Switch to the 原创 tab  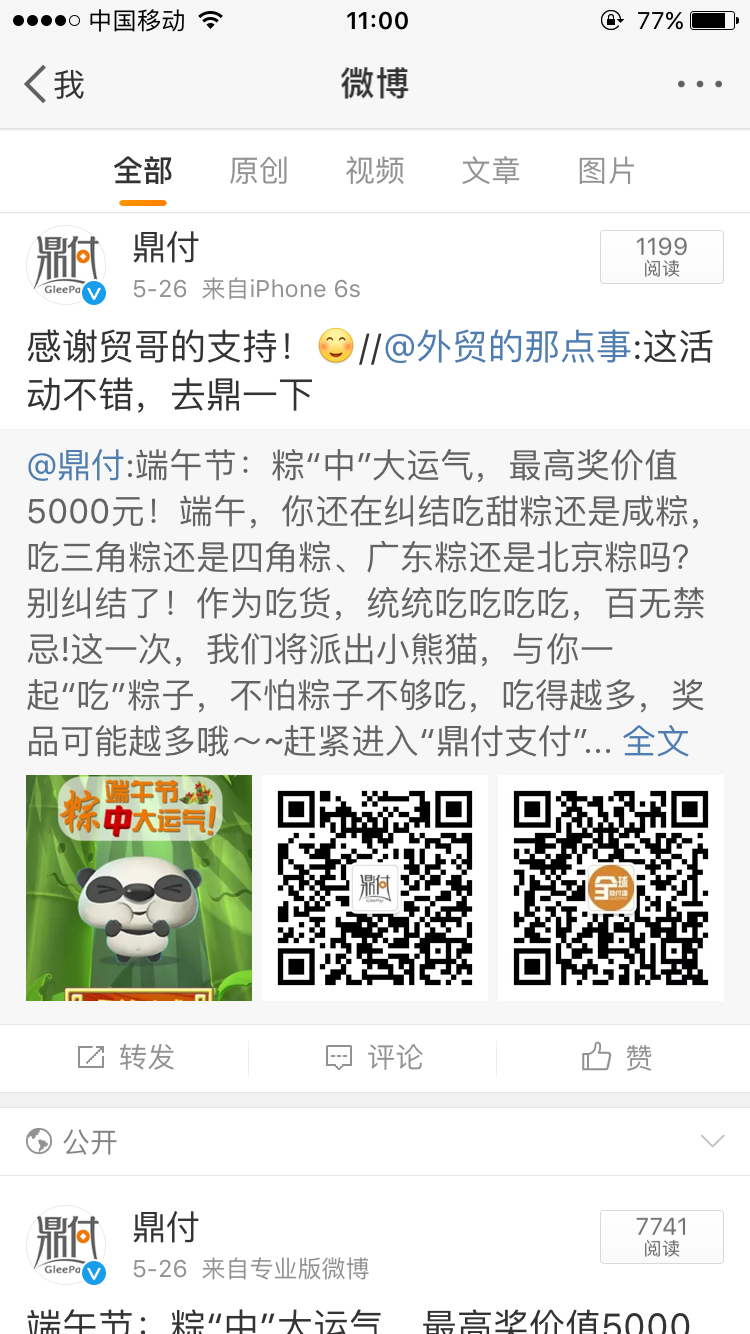[258, 171]
